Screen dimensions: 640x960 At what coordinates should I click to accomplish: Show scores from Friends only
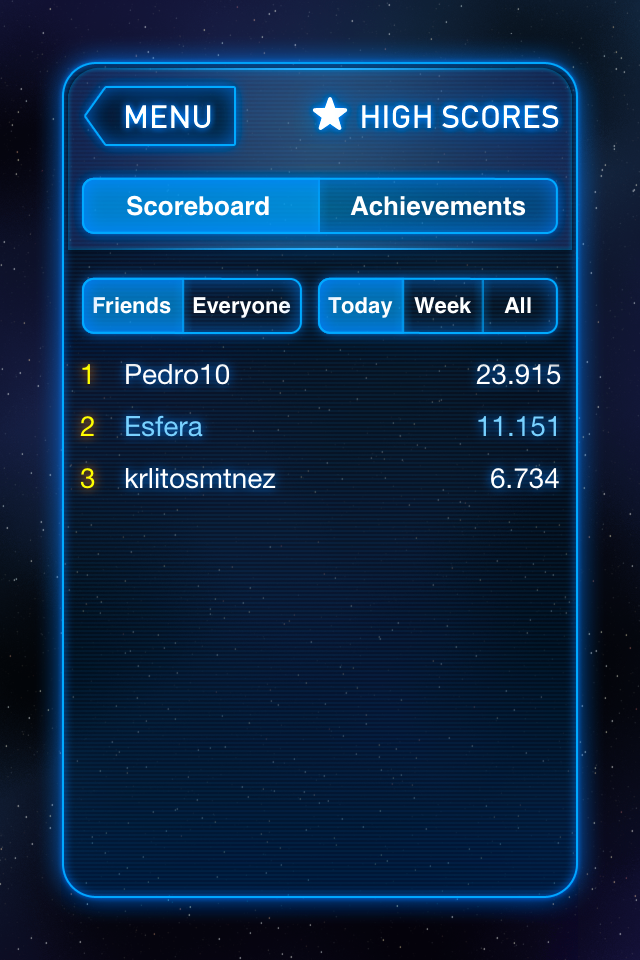tap(133, 306)
